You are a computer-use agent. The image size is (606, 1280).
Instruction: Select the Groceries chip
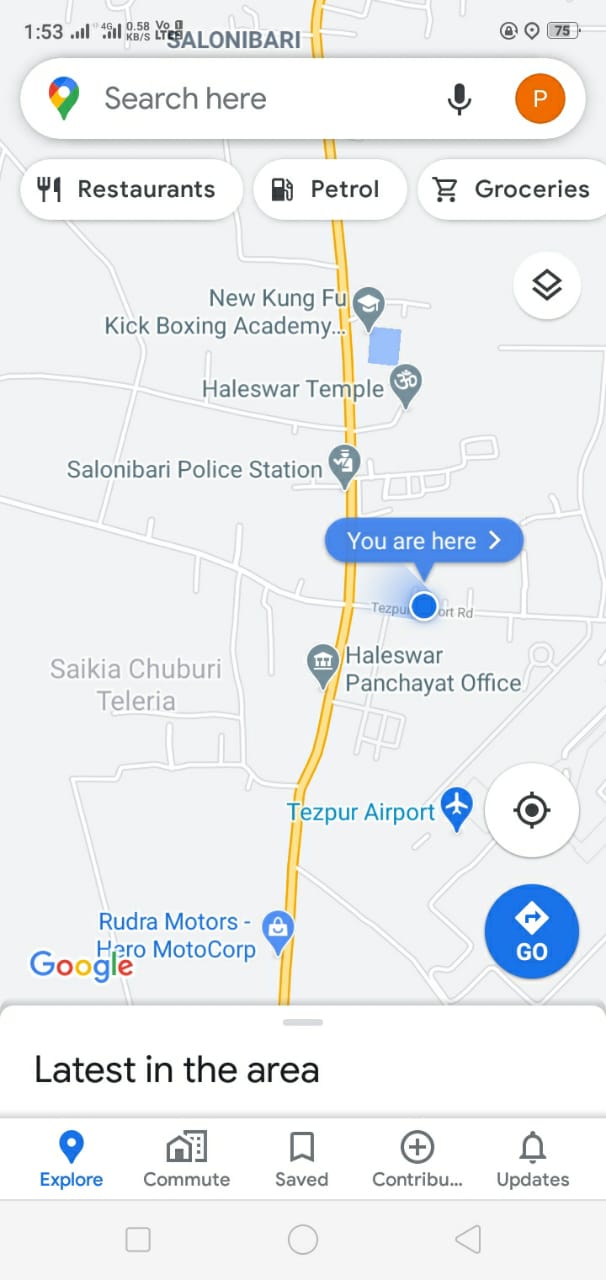(512, 189)
